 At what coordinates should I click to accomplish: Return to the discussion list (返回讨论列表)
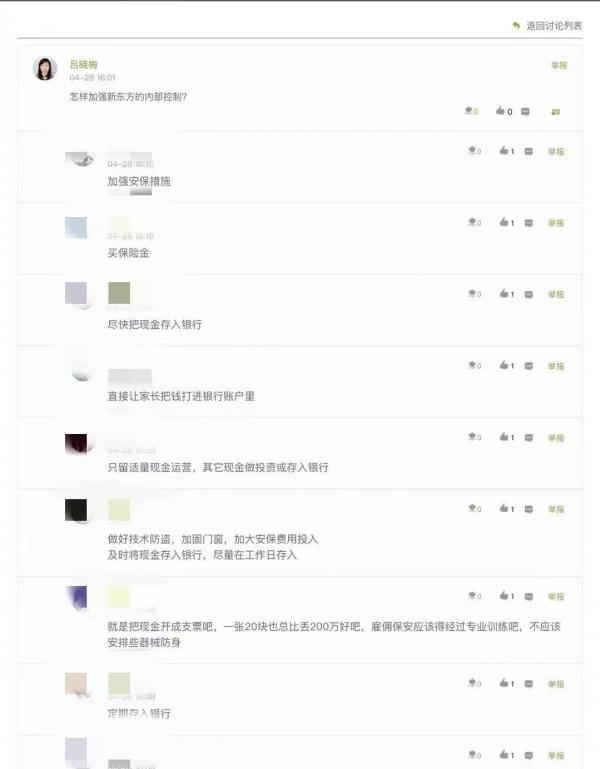coord(548,26)
